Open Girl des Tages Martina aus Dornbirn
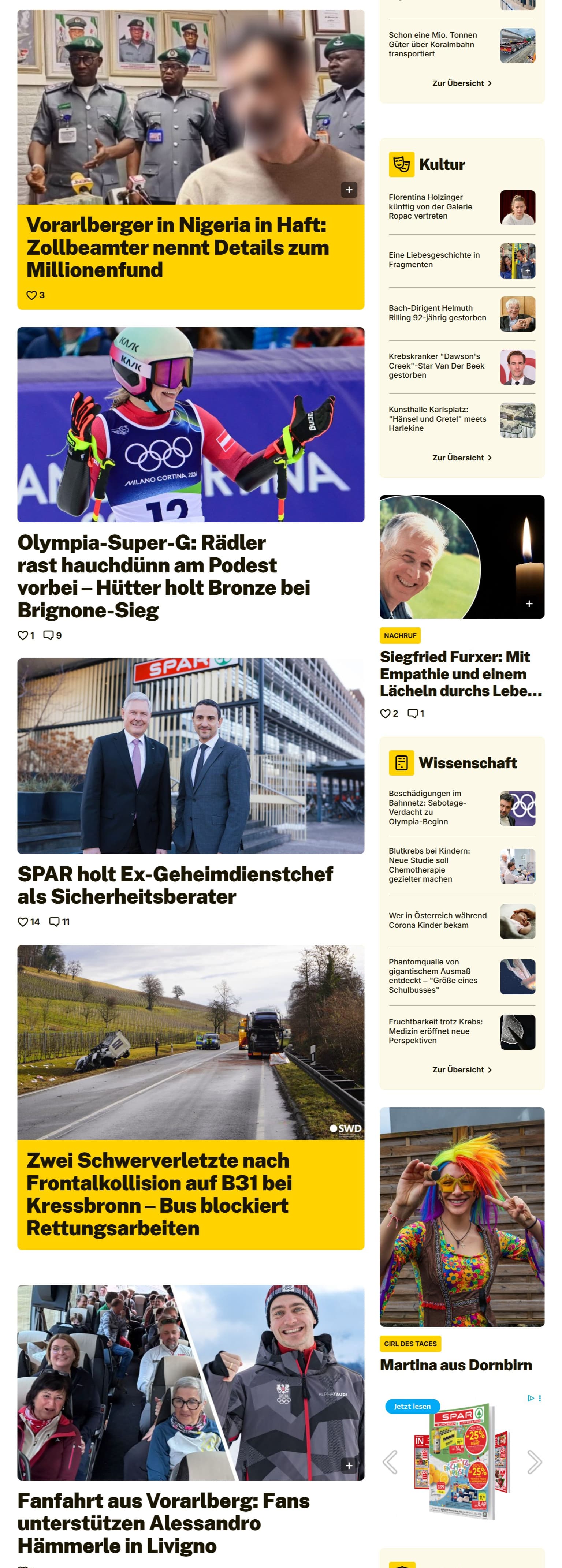The height and width of the screenshot is (1568, 562). tap(455, 1365)
